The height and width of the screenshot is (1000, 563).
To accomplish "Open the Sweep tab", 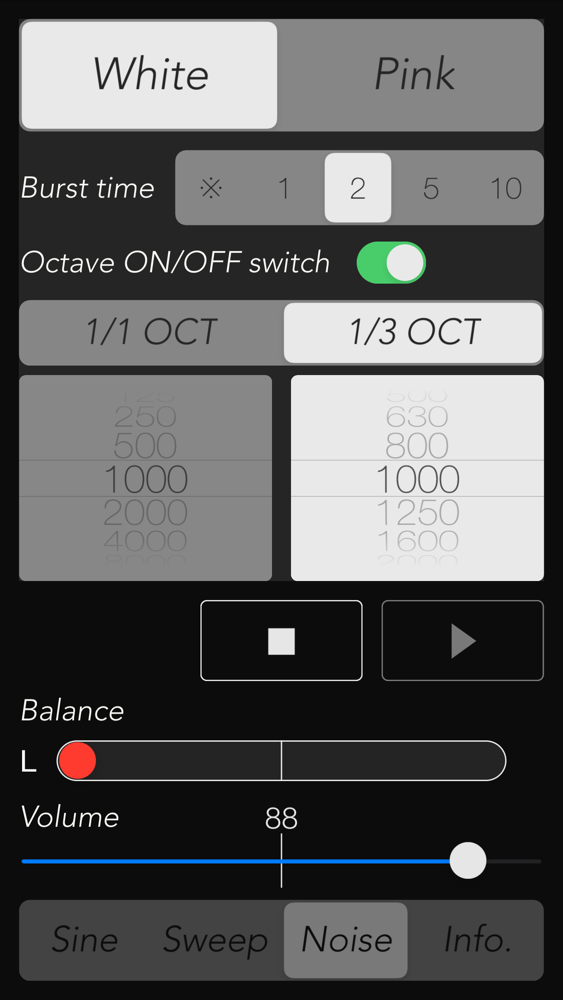I will click(216, 940).
